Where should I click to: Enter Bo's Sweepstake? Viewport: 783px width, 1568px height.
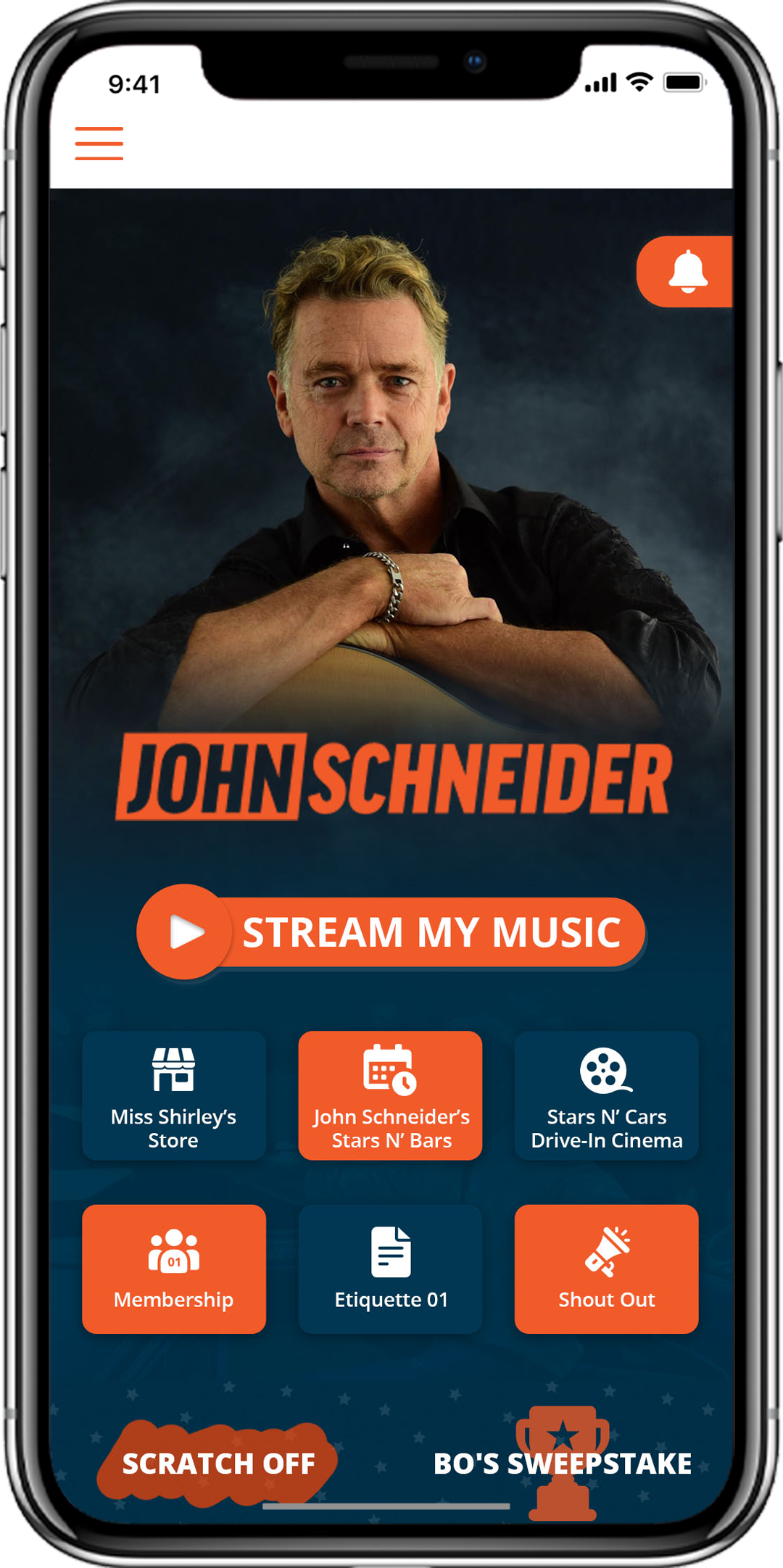click(x=563, y=1463)
